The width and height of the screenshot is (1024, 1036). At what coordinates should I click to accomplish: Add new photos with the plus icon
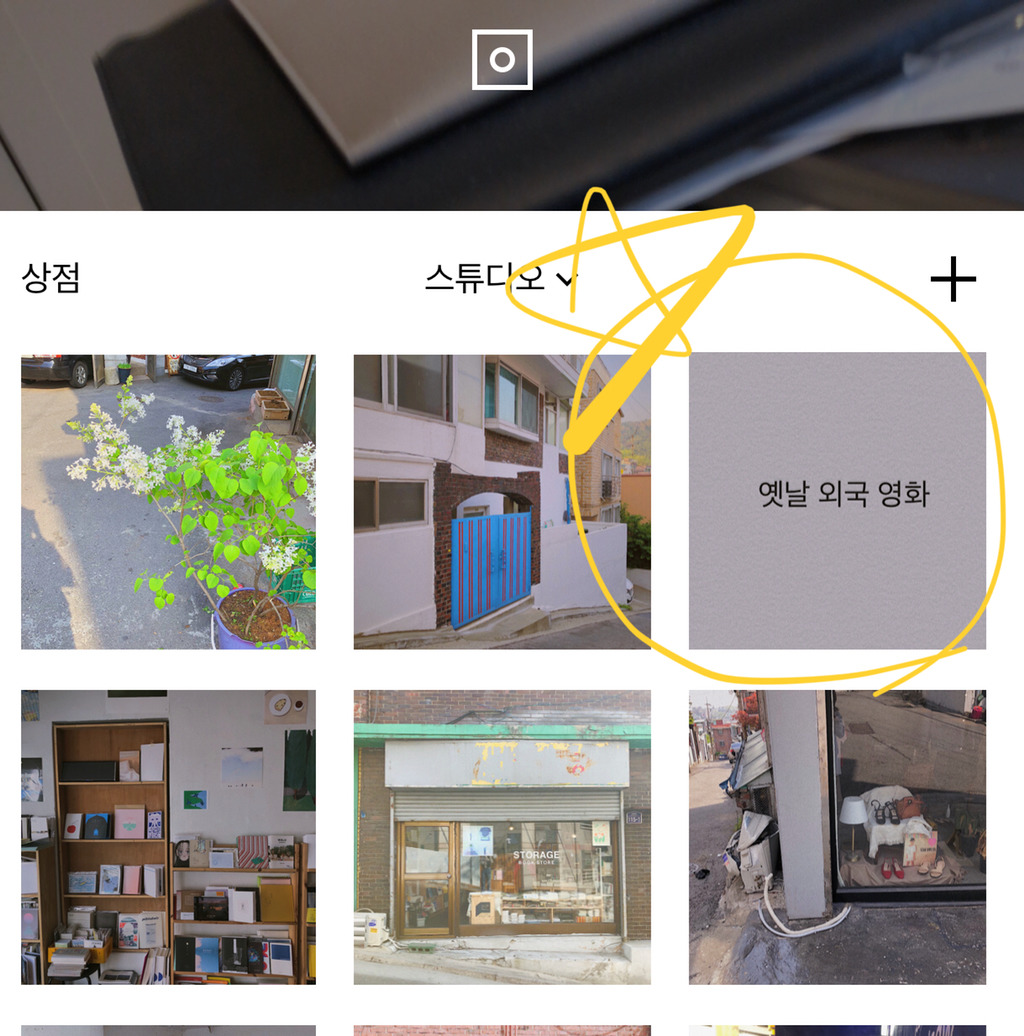coord(952,279)
